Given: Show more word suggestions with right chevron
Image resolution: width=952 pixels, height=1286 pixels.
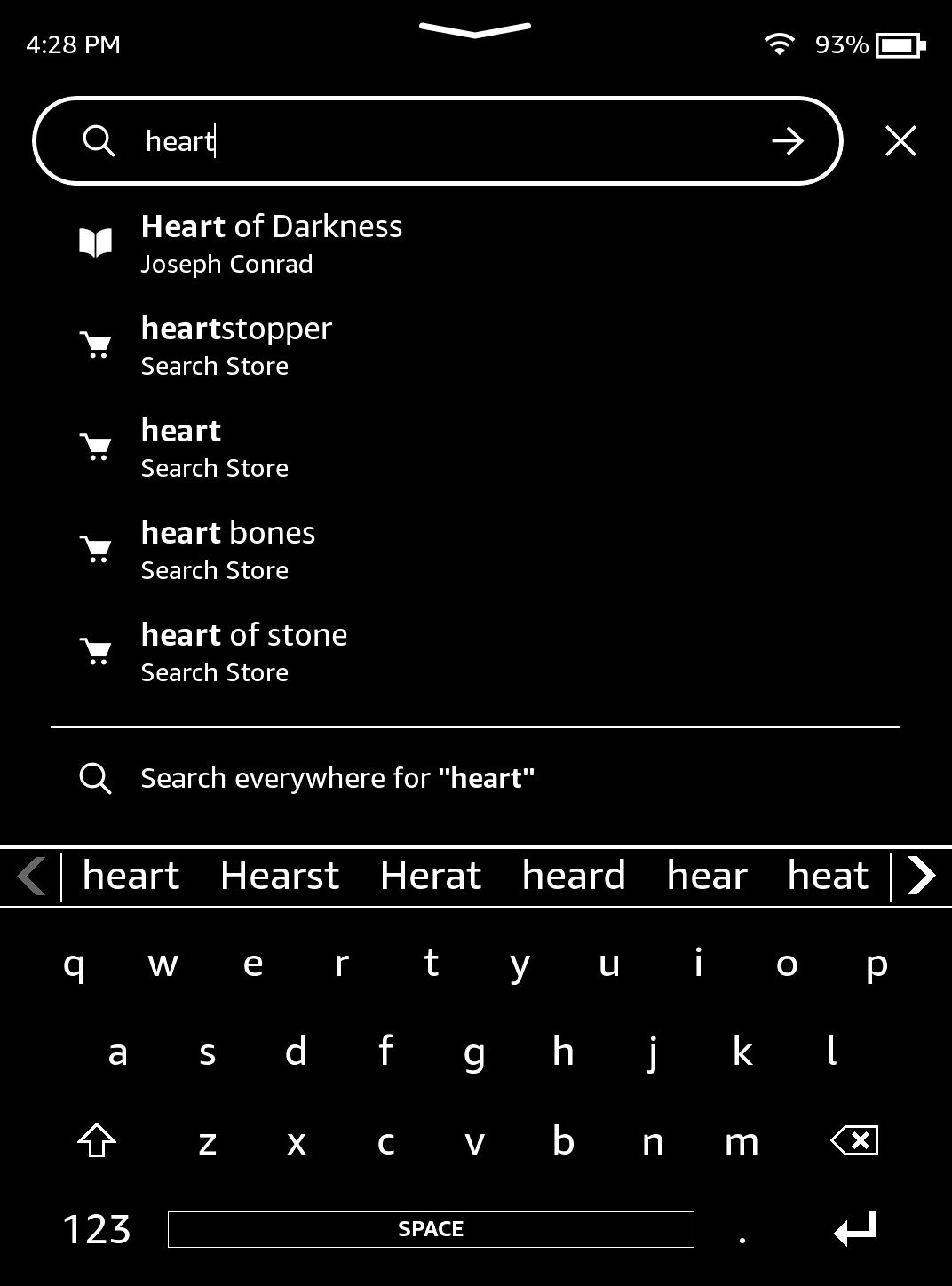Looking at the screenshot, I should point(922,876).
